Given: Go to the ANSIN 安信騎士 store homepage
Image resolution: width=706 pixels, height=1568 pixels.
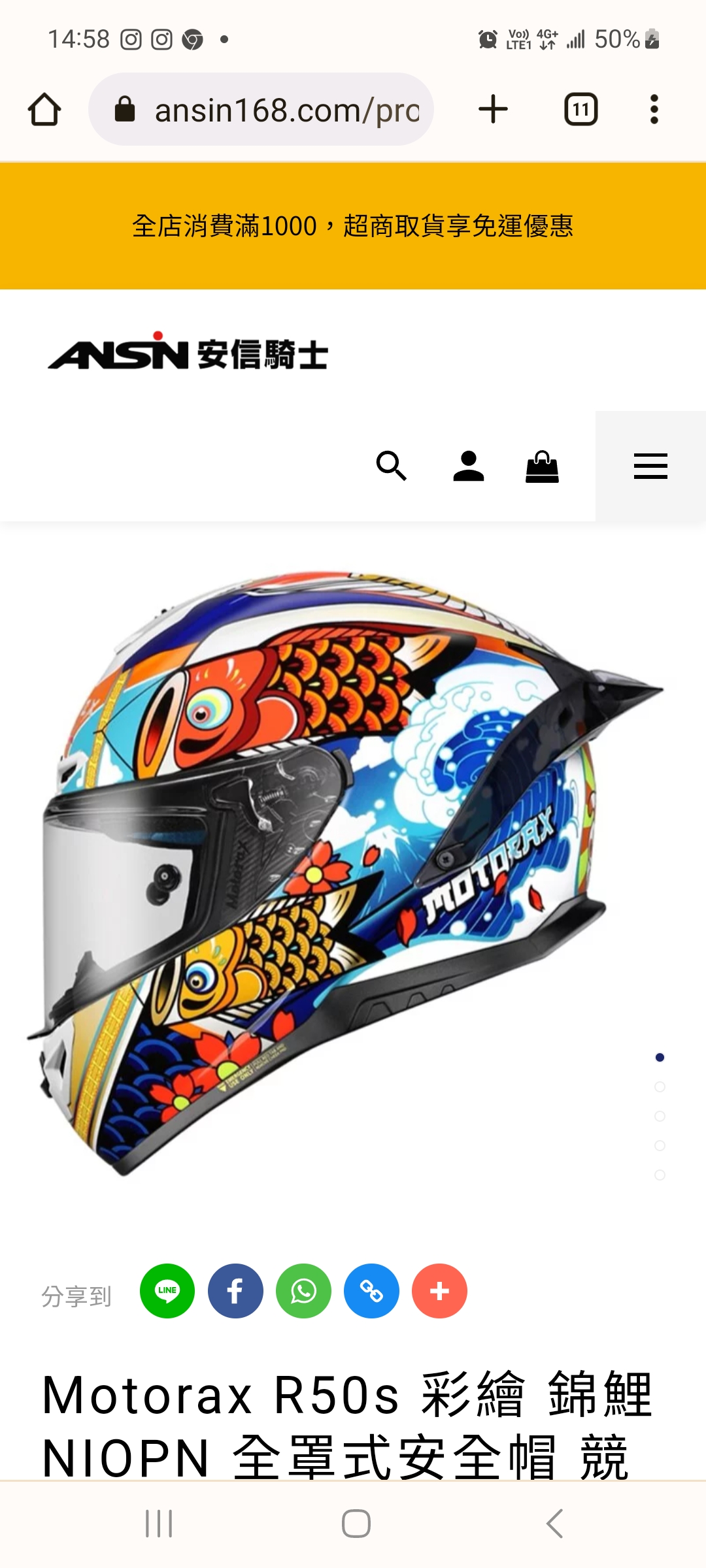Looking at the screenshot, I should (x=188, y=351).
